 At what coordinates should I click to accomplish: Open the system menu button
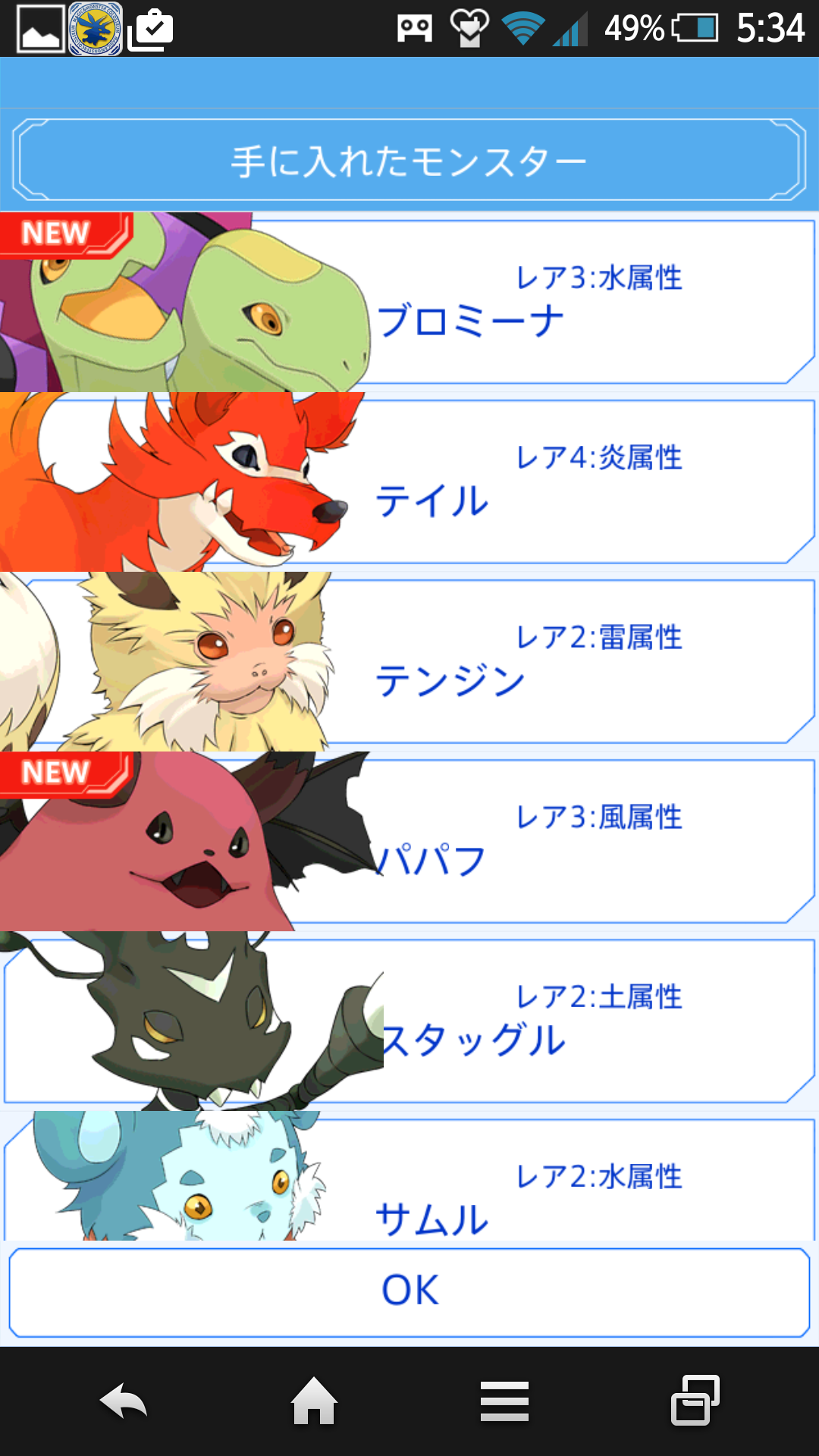[x=504, y=1401]
